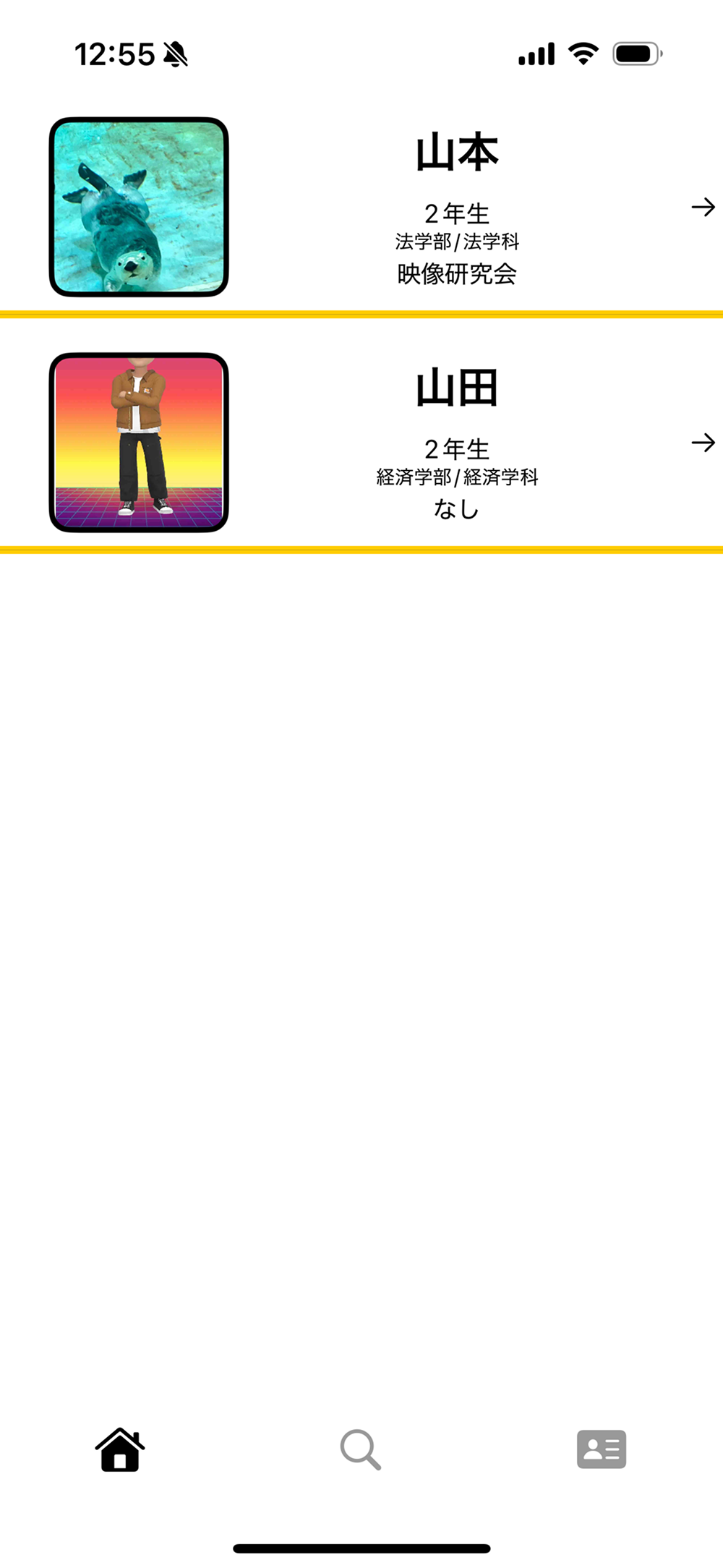The height and width of the screenshot is (1568, 723).
Task: Open the profile card tab
Action: click(601, 1449)
